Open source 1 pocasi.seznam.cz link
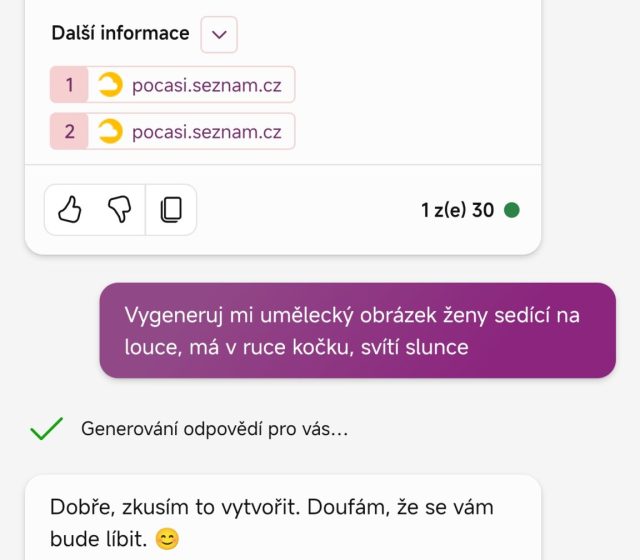640x560 pixels. point(205,85)
